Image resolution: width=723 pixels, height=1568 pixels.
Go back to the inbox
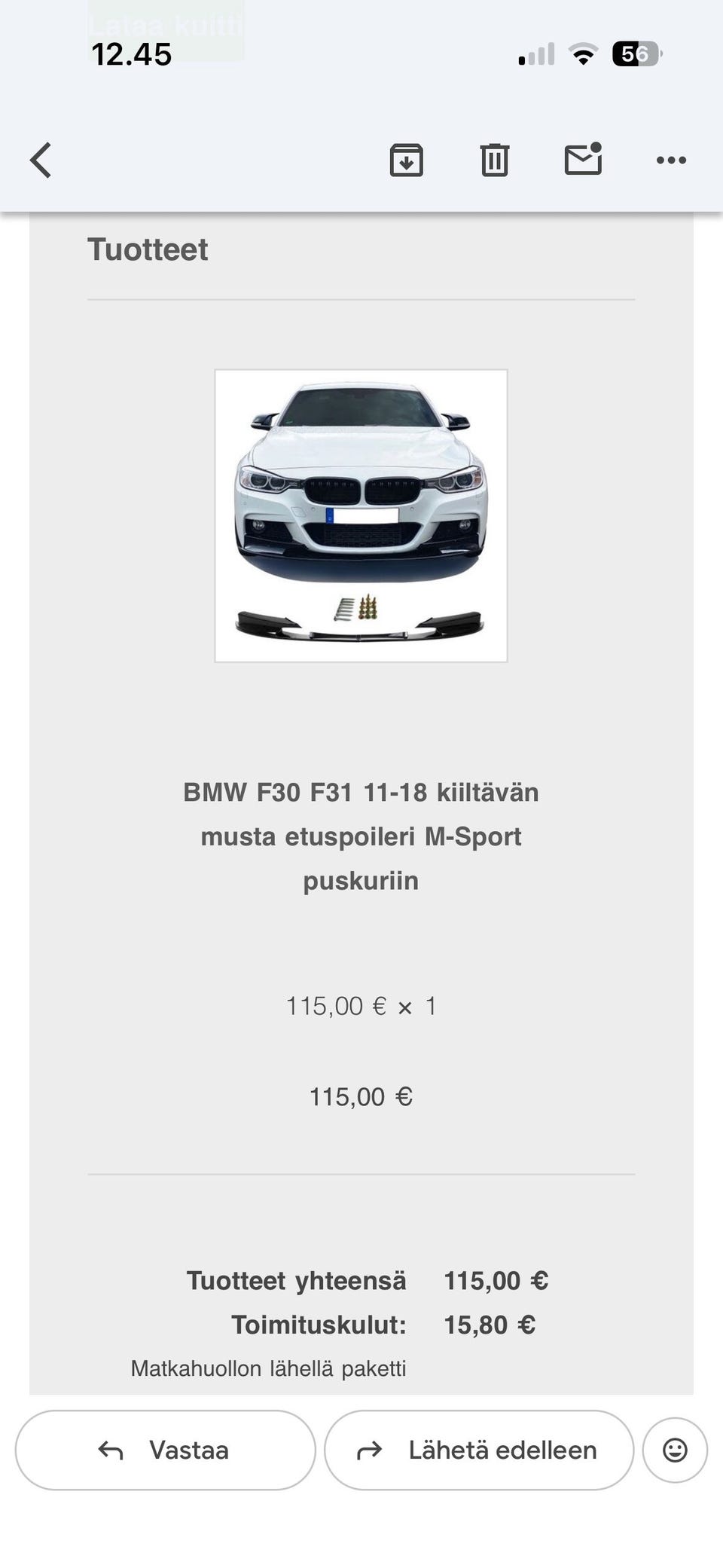(41, 160)
